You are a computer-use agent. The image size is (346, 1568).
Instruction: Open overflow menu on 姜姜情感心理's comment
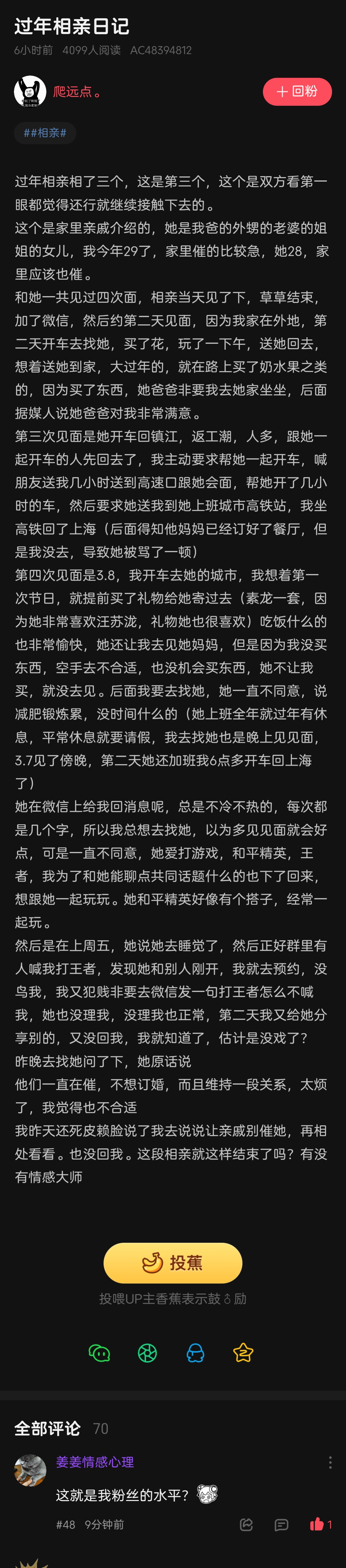click(330, 1462)
